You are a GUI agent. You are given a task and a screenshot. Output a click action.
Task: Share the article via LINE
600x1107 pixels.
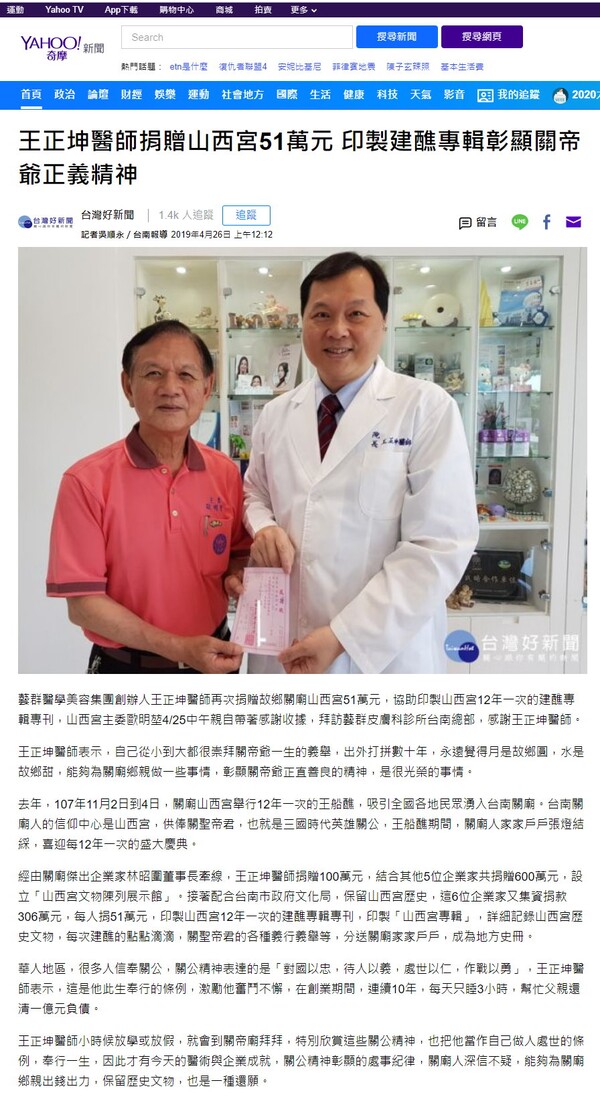[x=519, y=222]
